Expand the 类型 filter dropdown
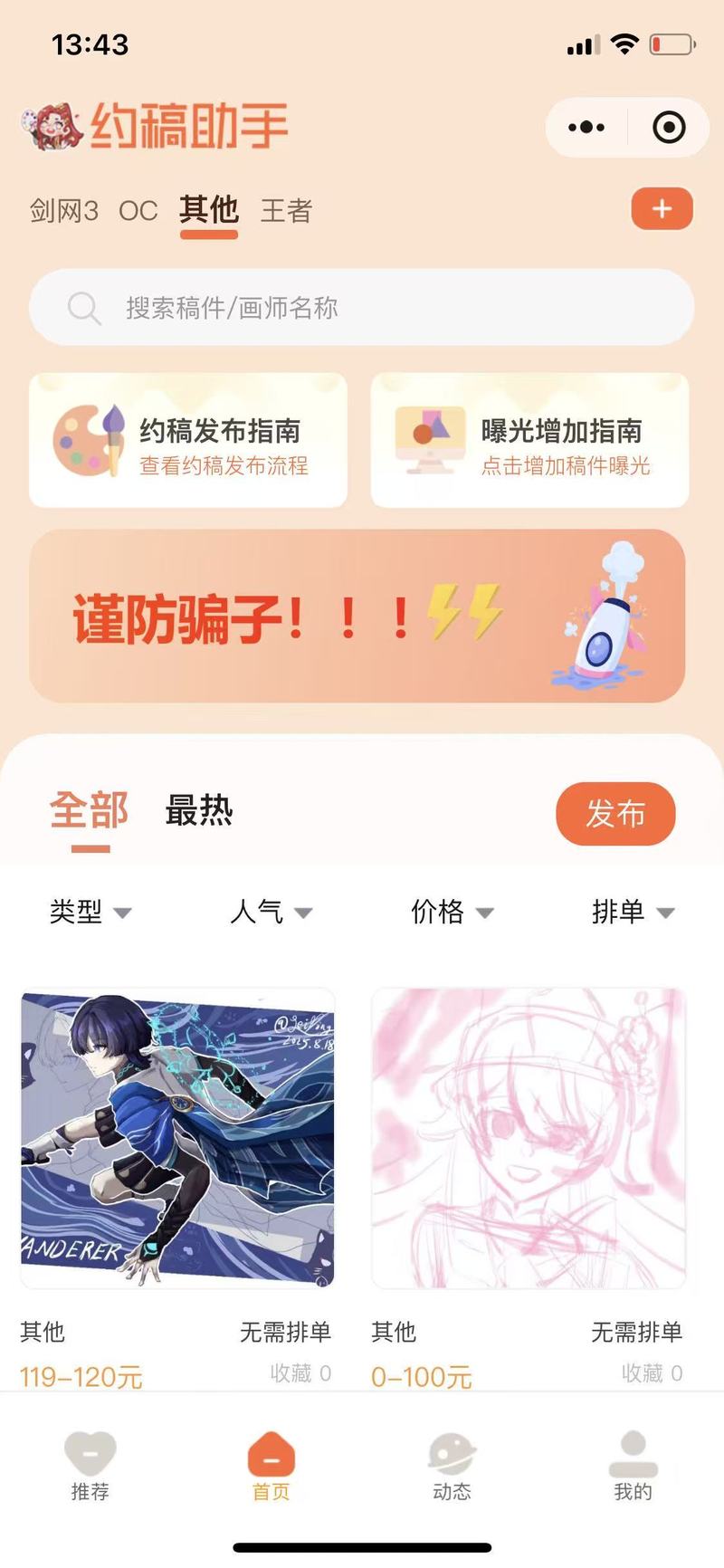This screenshot has height=1568, width=724. 90,912
